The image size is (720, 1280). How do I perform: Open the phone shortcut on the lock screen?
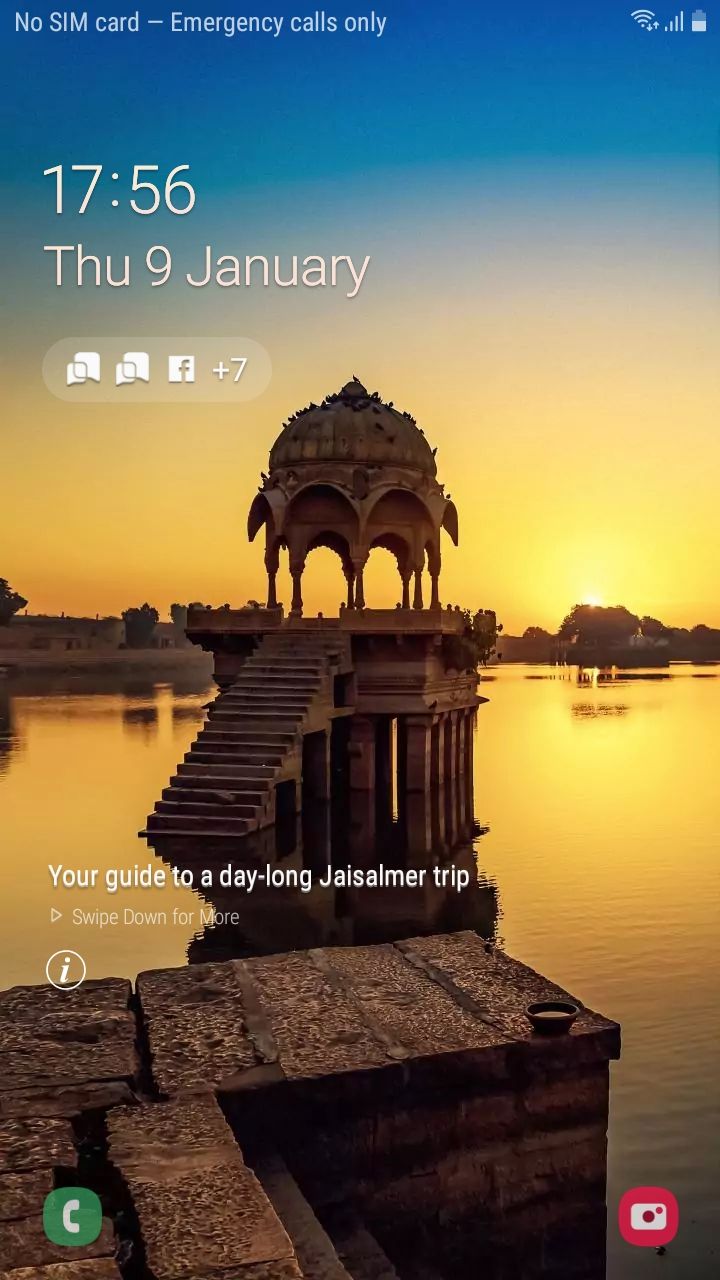pyautogui.click(x=72, y=1216)
